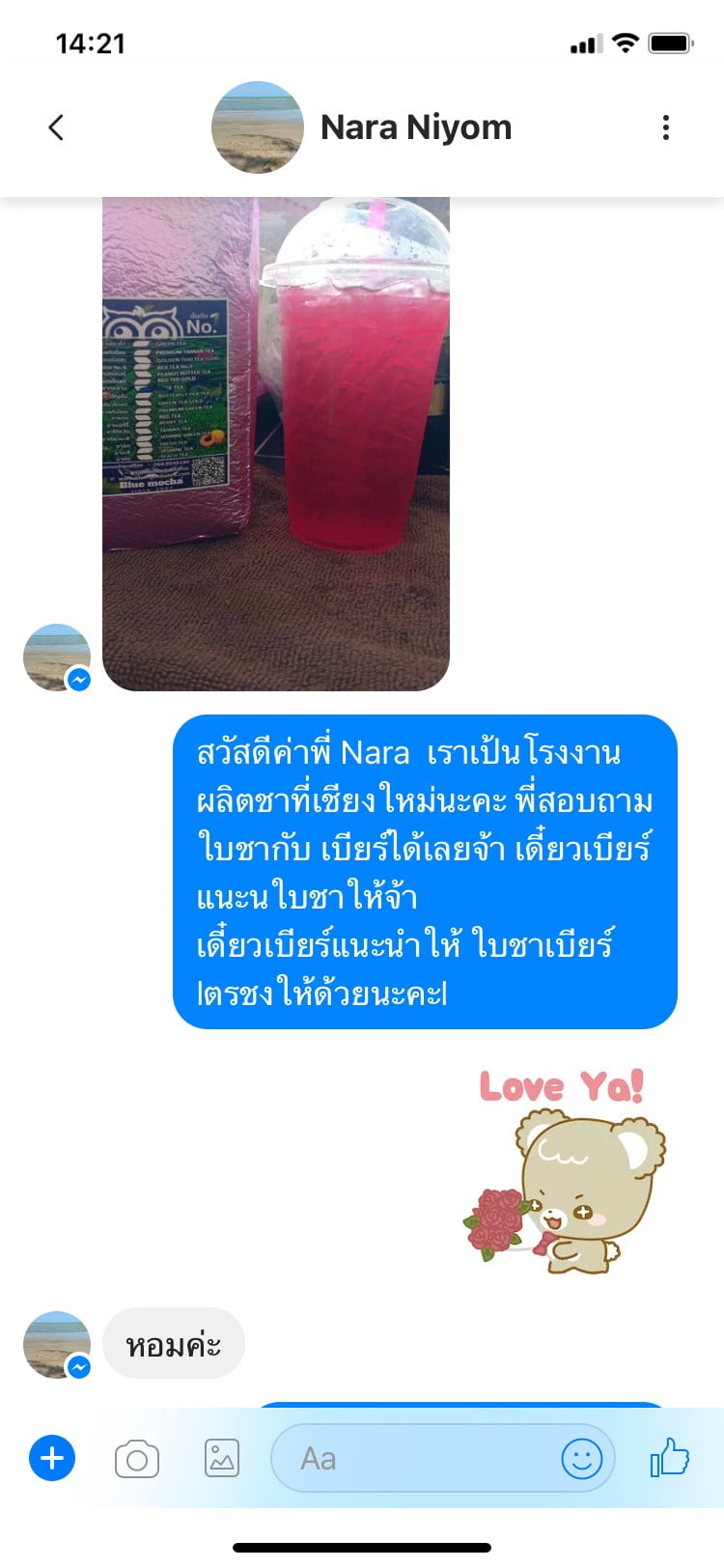Open the photo gallery picker
Screen dimensions: 724x1568
click(x=222, y=1459)
